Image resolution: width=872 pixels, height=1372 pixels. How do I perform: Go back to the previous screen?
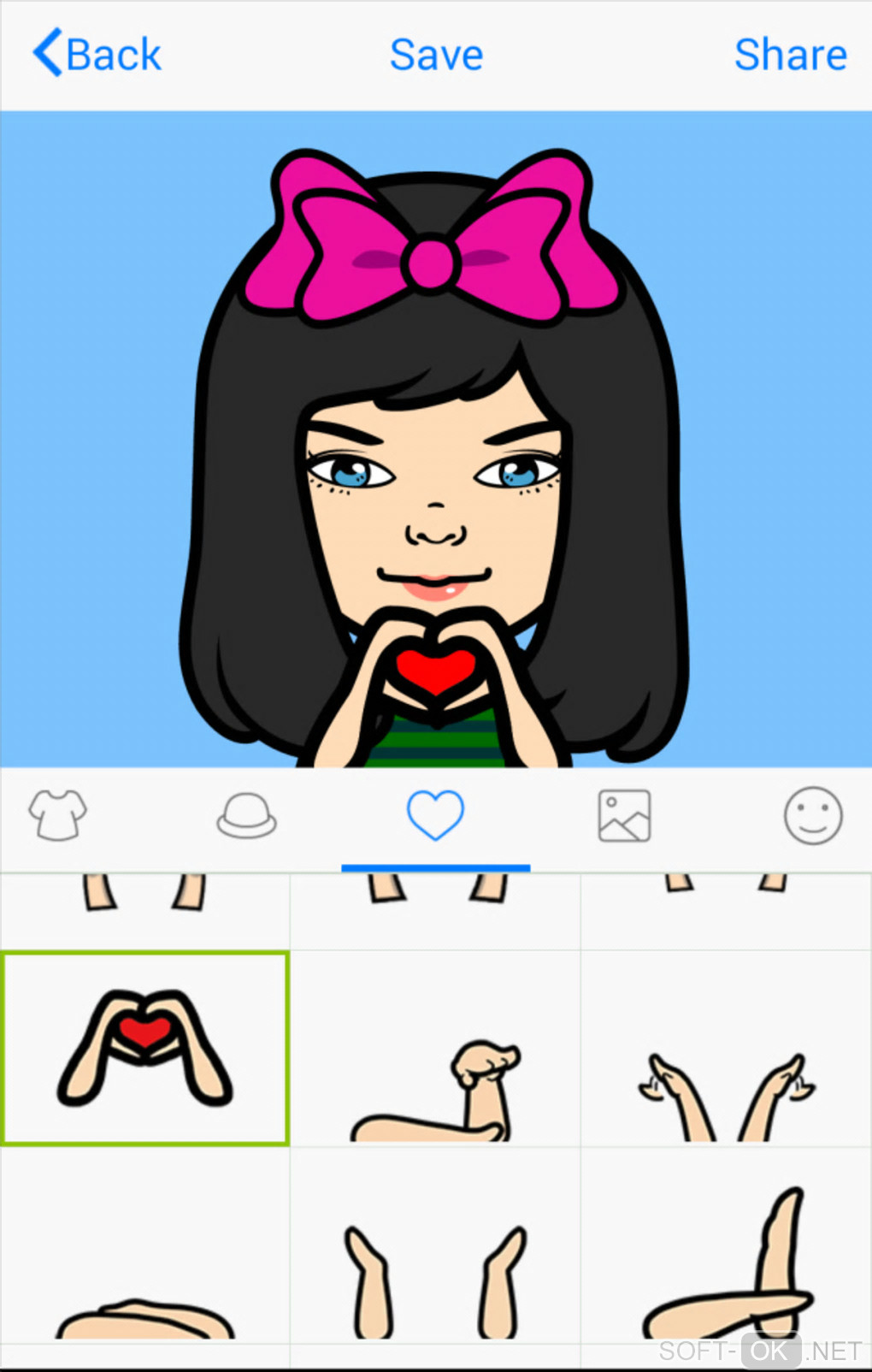coord(97,55)
